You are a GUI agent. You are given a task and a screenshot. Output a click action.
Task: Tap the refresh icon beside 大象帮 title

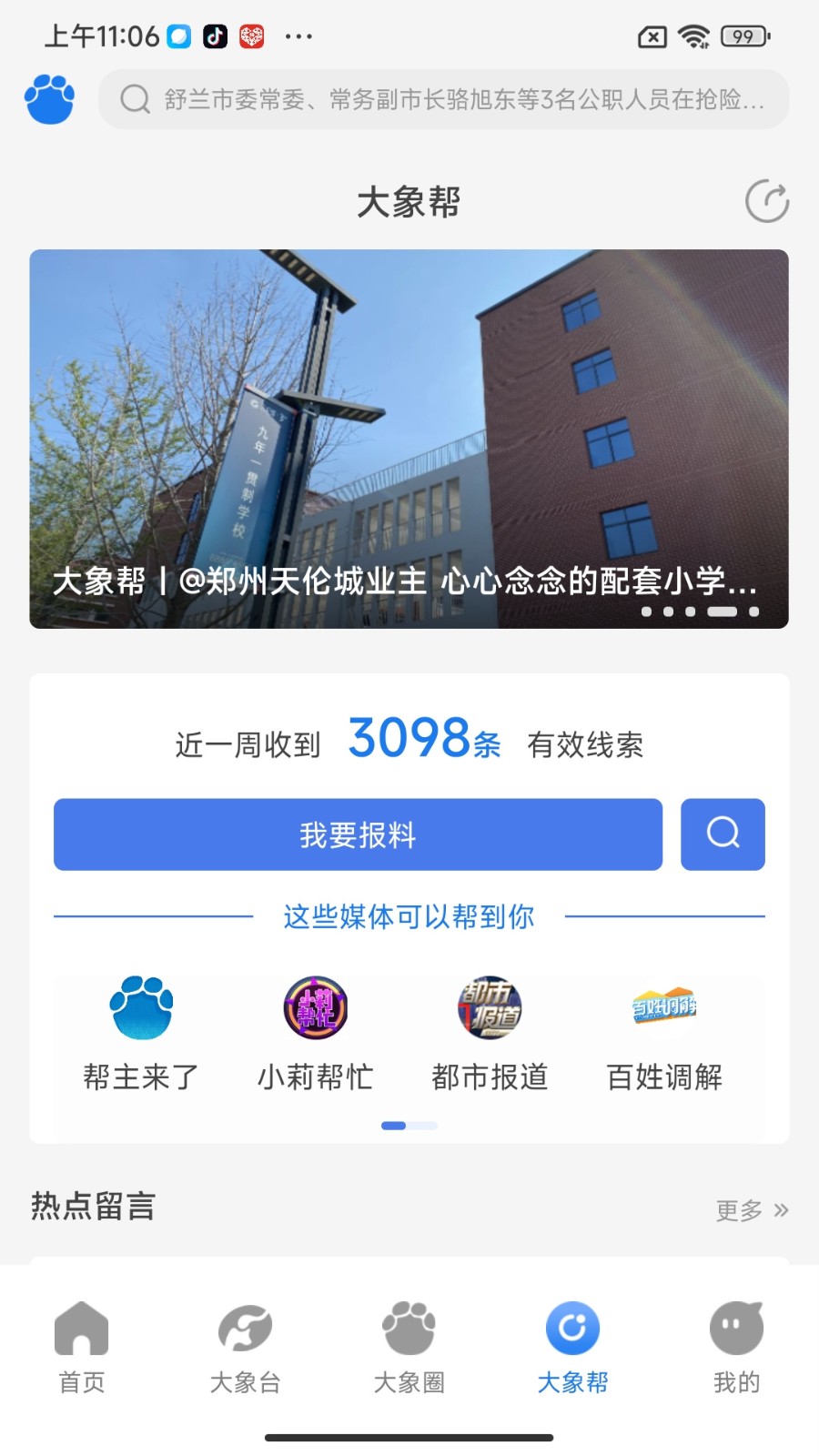pos(766,201)
